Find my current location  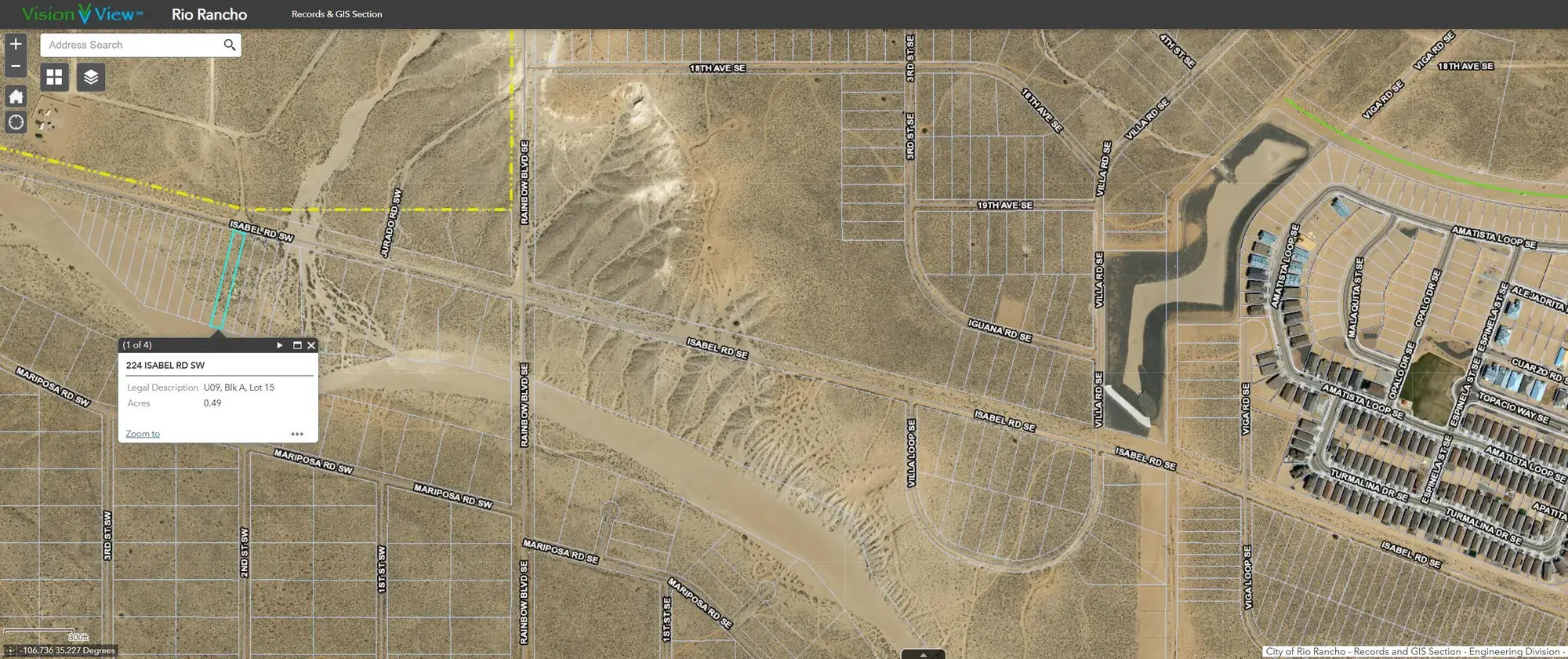(x=16, y=122)
